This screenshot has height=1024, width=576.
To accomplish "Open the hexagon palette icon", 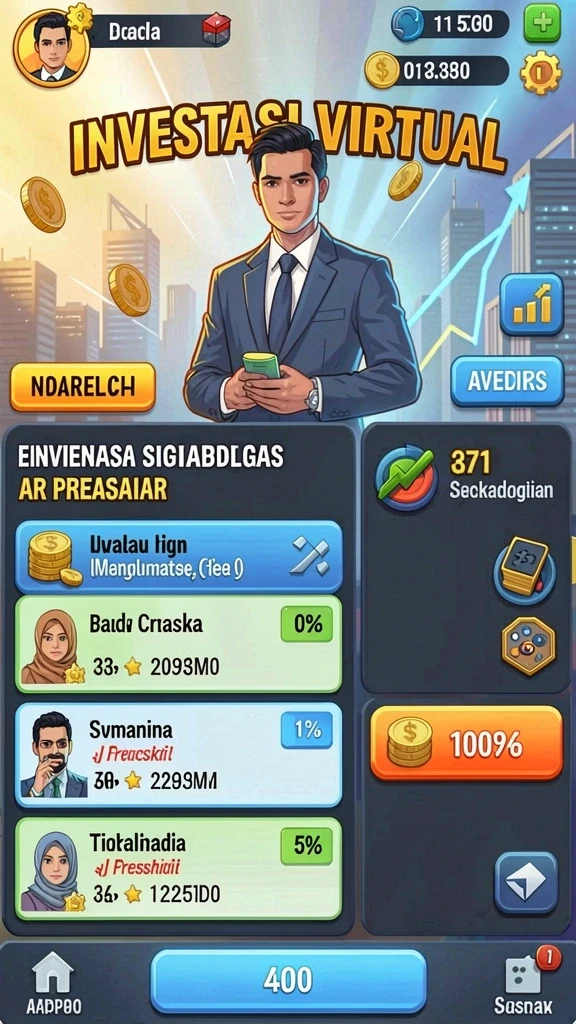I will pos(528,645).
